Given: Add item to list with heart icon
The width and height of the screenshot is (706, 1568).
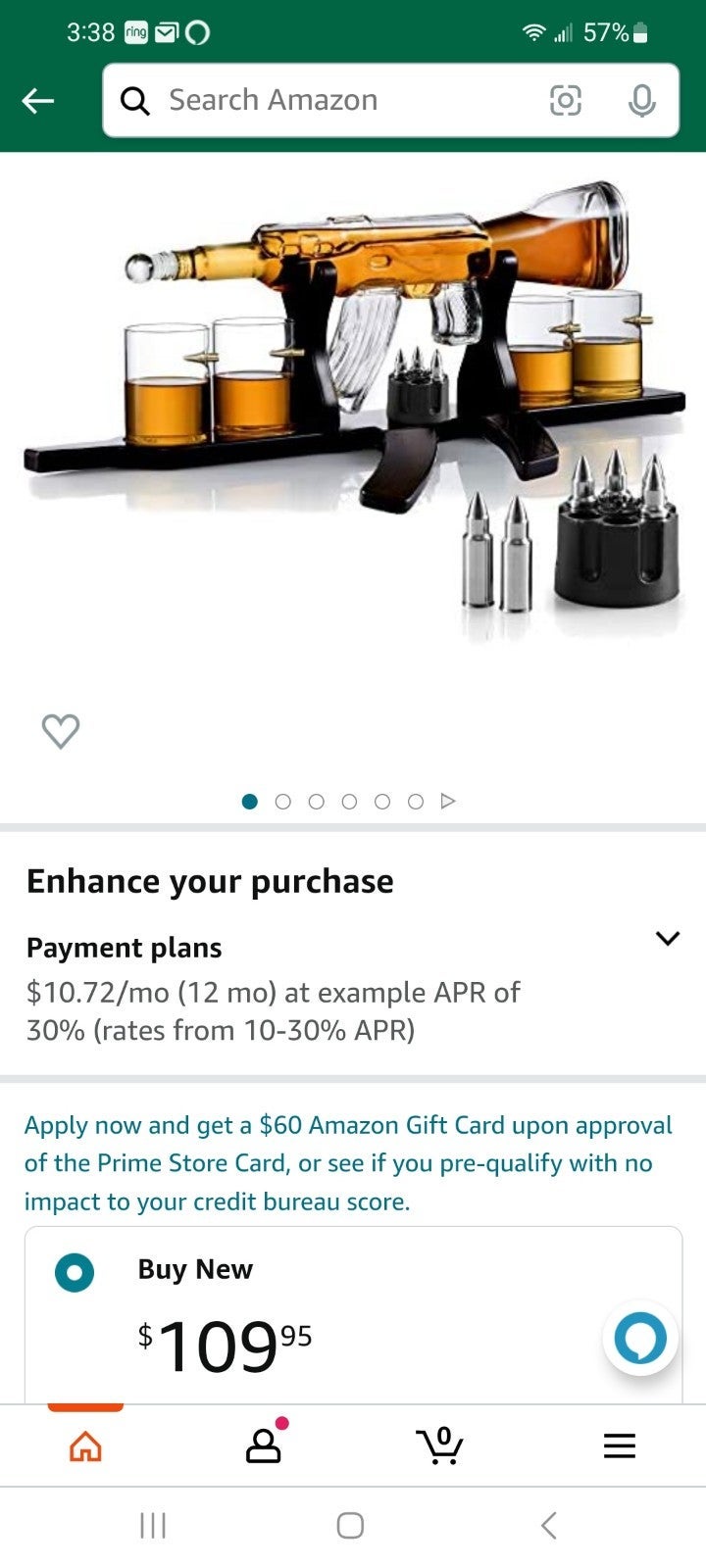Looking at the screenshot, I should [61, 731].
